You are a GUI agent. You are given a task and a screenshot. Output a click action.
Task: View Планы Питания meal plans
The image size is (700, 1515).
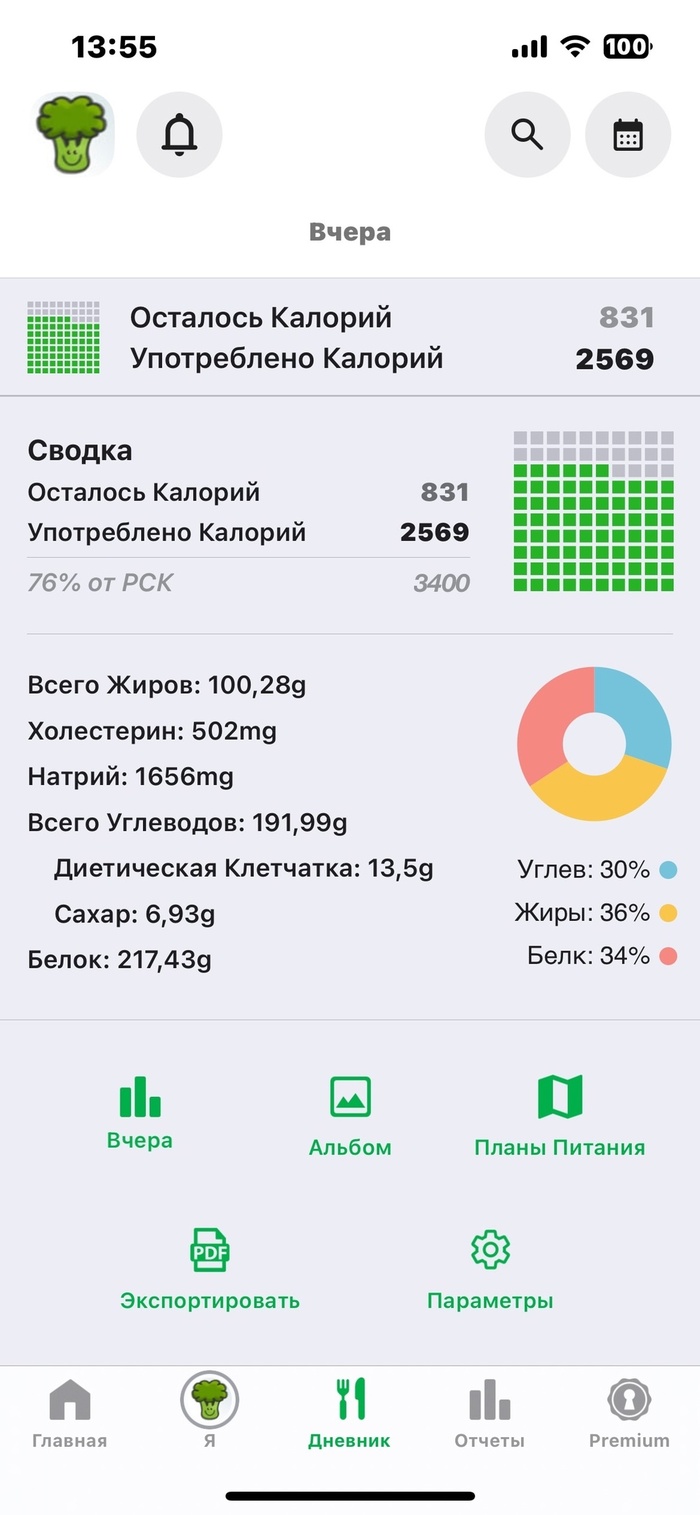(559, 1115)
